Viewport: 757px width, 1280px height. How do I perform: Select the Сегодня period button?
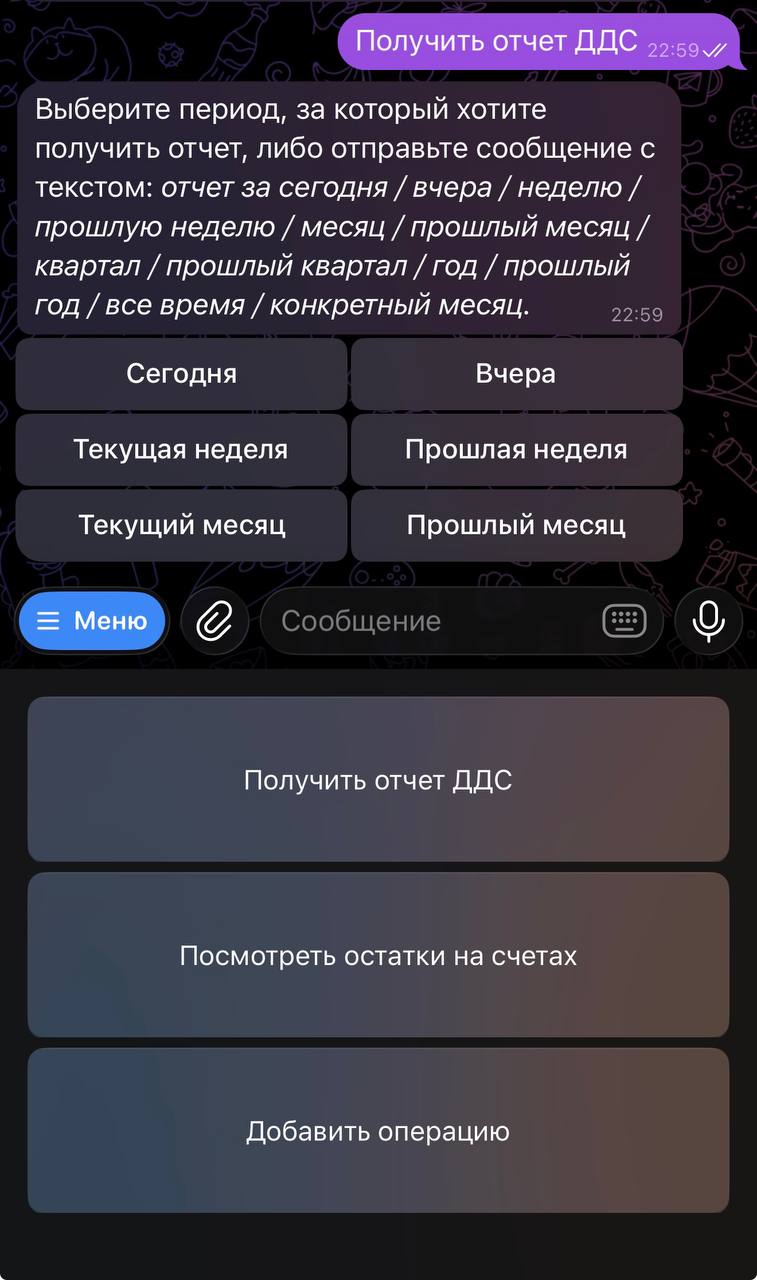181,374
